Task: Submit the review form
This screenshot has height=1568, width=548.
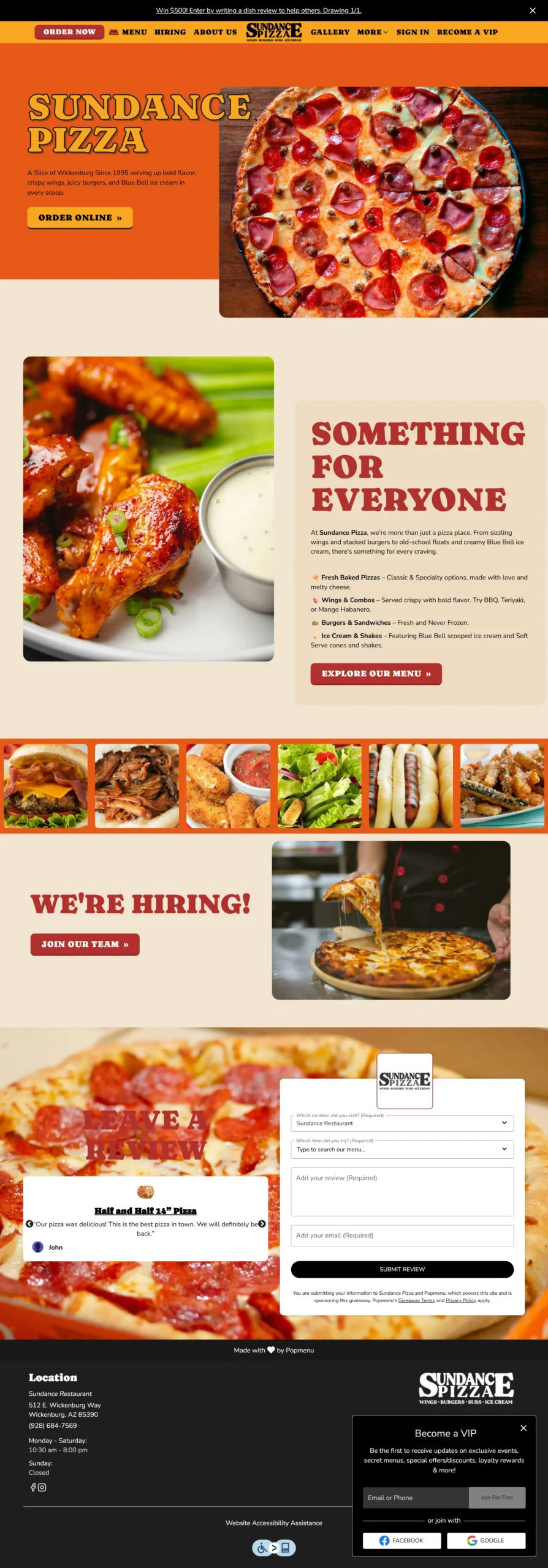Action: tap(401, 1269)
